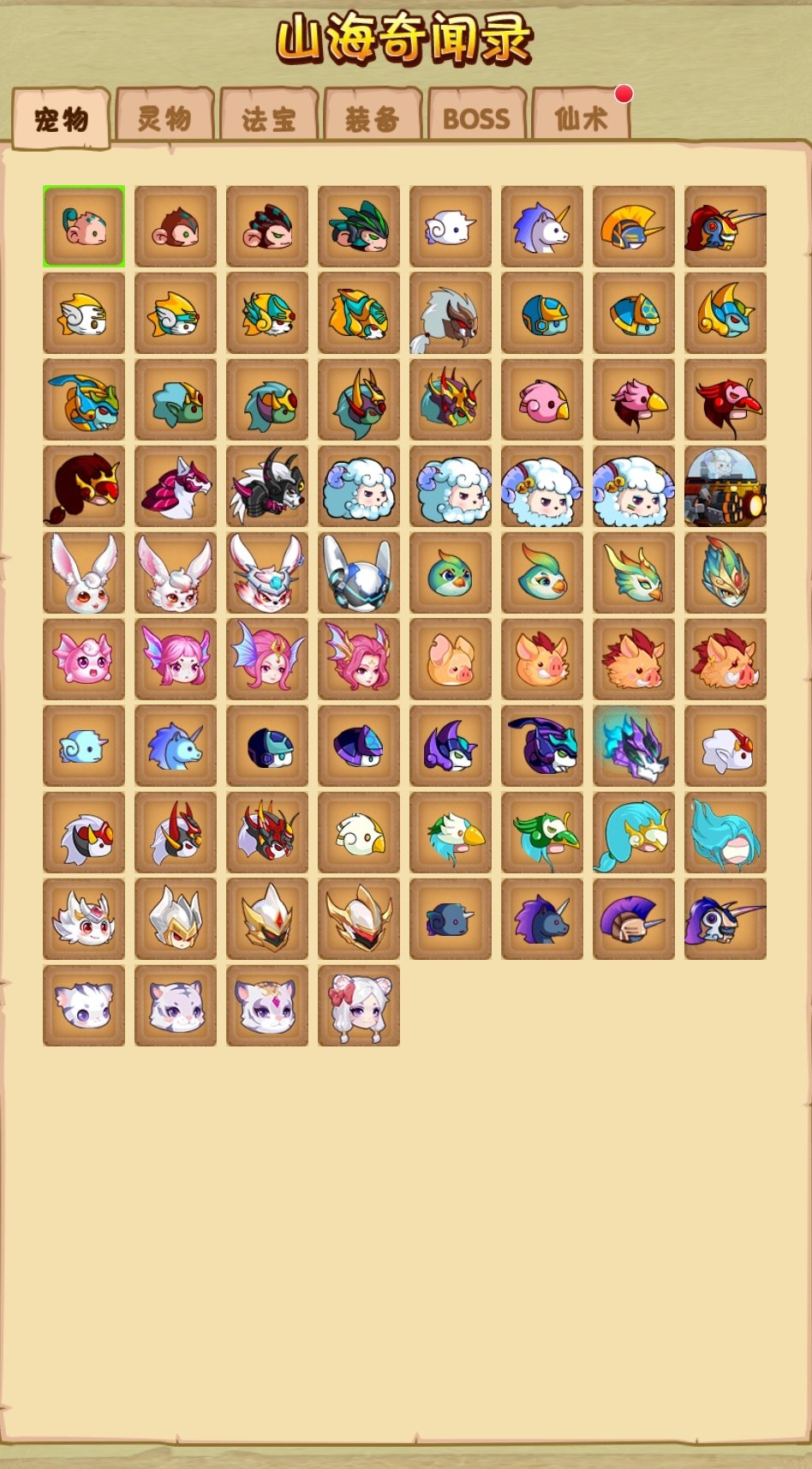The width and height of the screenshot is (812, 1469).
Task: View the long cyan hair round face pet
Action: coord(725,832)
